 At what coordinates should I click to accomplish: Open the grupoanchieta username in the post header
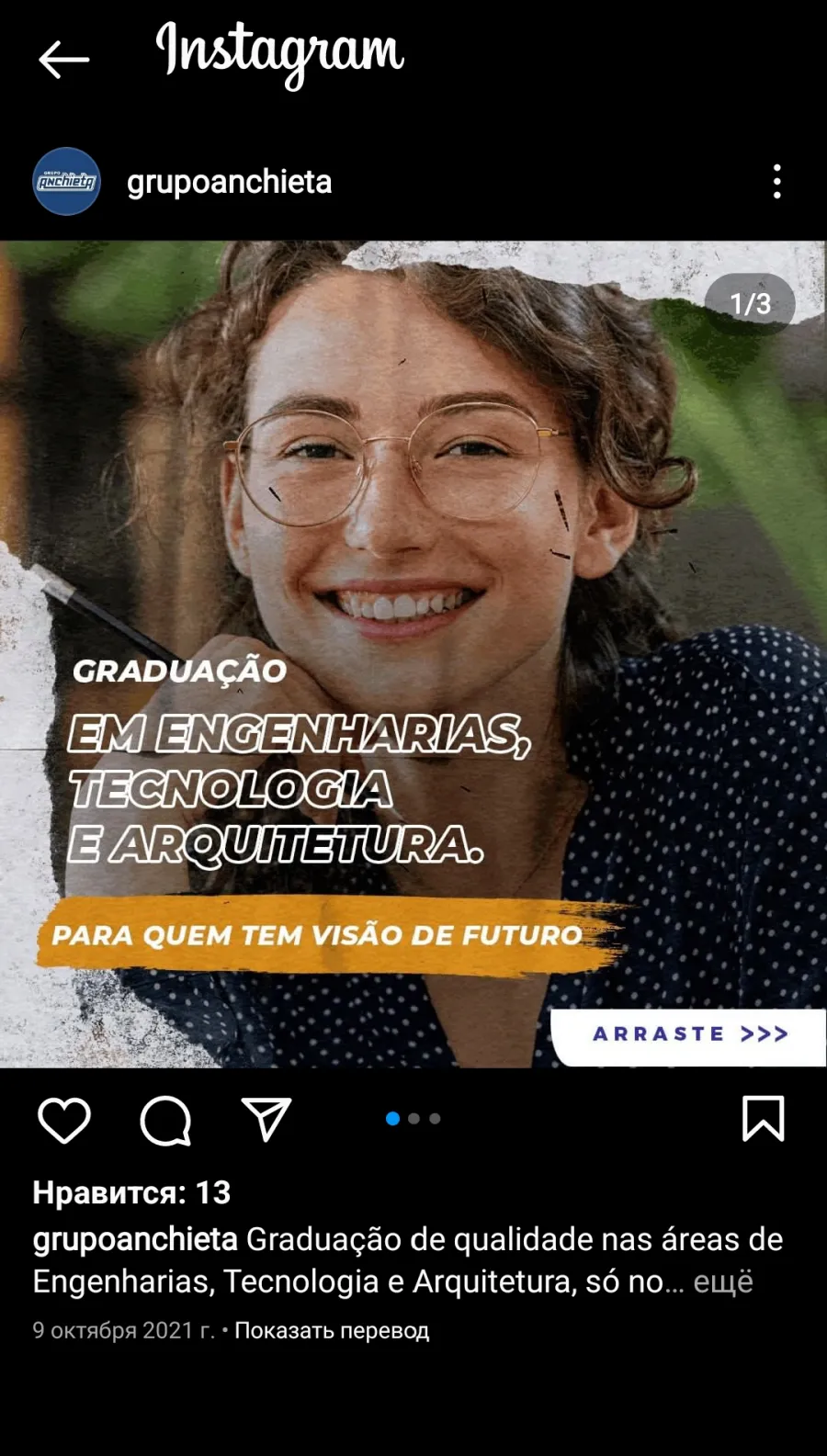coord(230,182)
